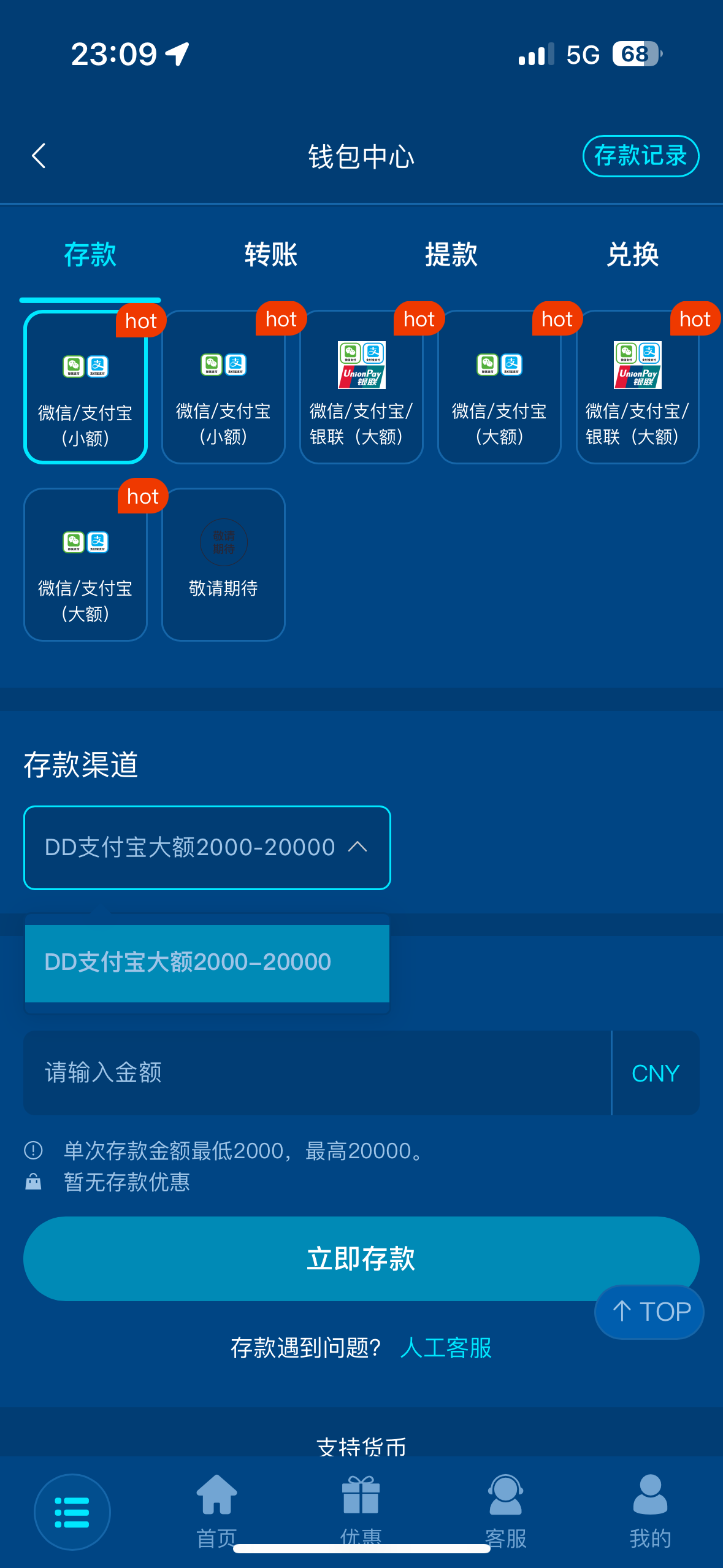The width and height of the screenshot is (723, 1568).
Task: Switch to the 提款 tab
Action: pyautogui.click(x=451, y=254)
